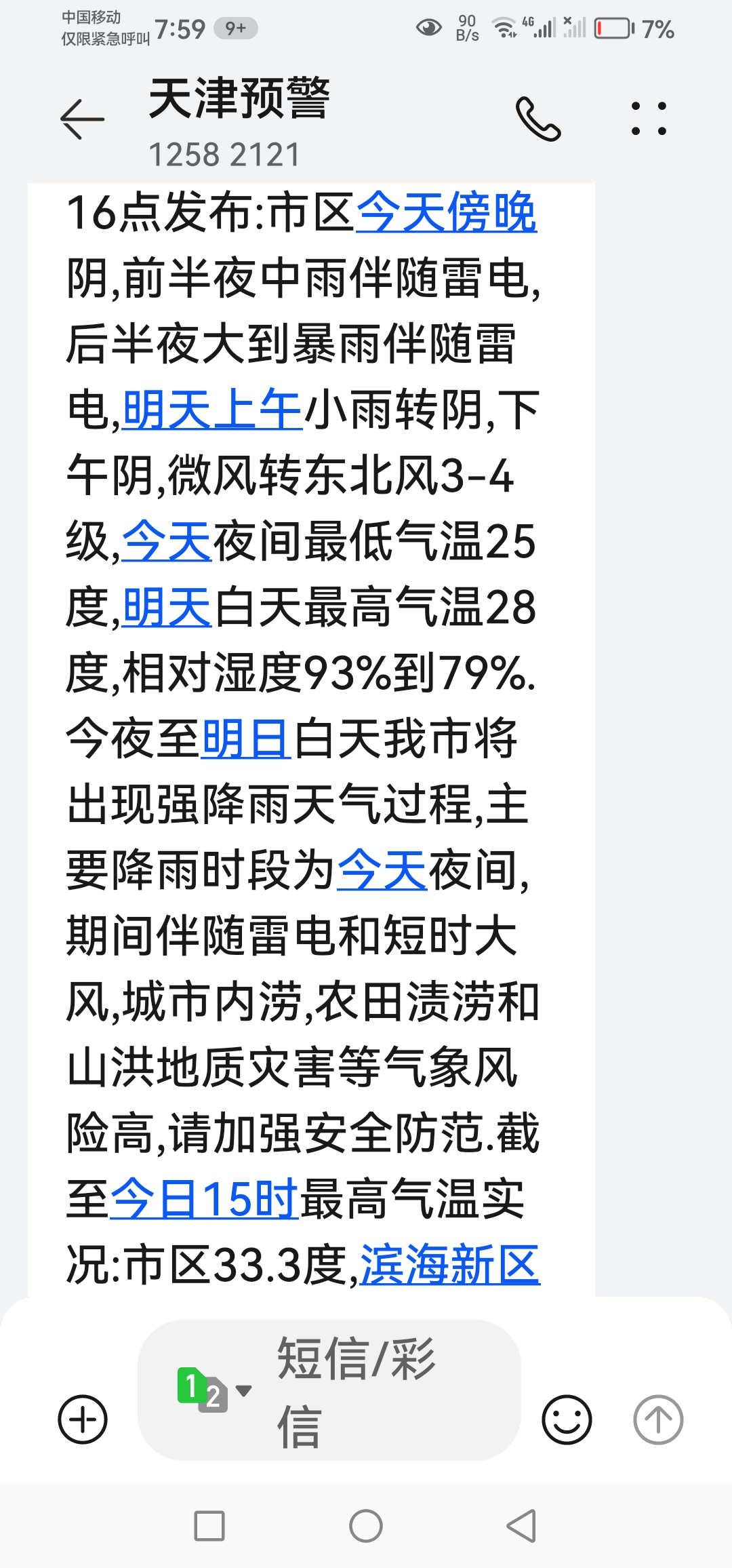732x1568 pixels.
Task: Tap the 滨海新区 location link
Action: click(x=450, y=1265)
